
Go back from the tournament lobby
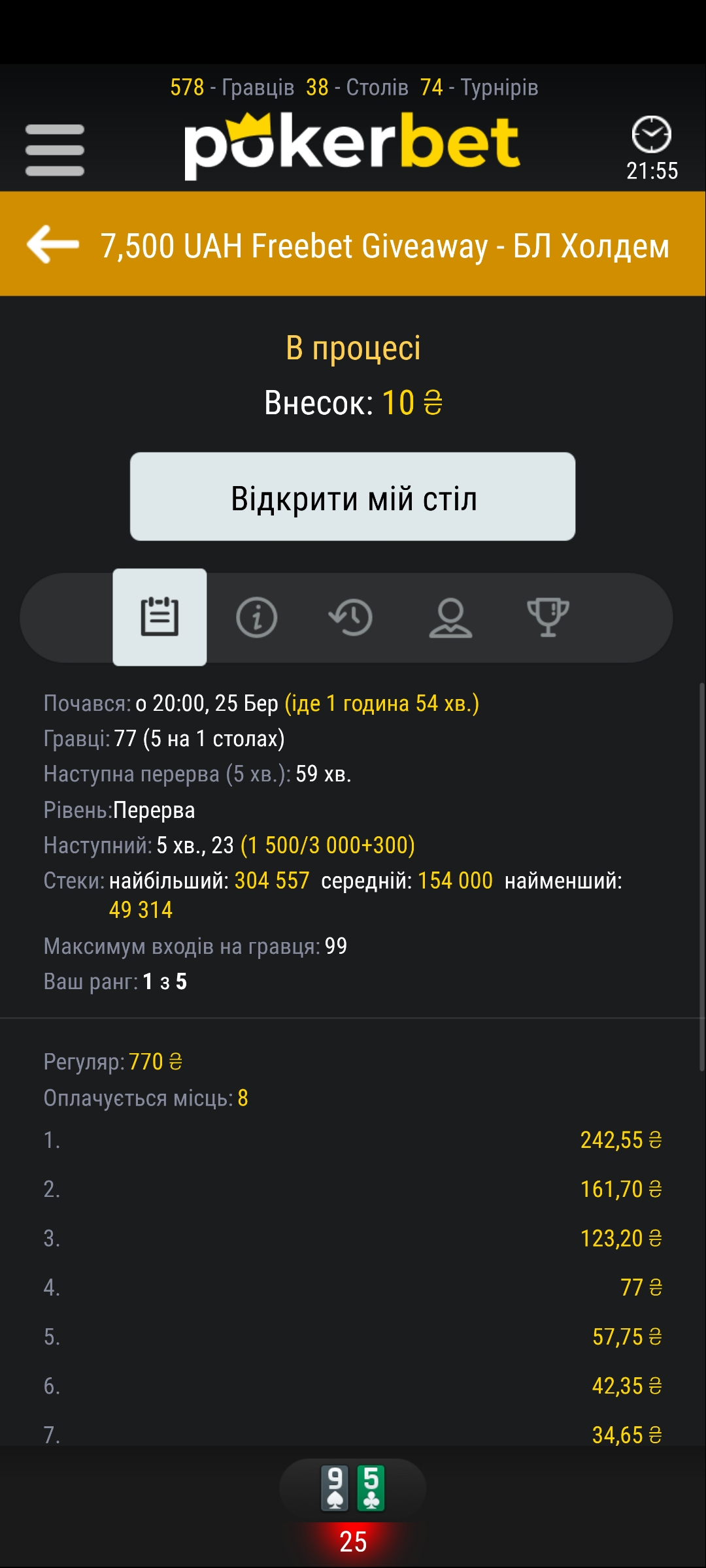point(53,244)
